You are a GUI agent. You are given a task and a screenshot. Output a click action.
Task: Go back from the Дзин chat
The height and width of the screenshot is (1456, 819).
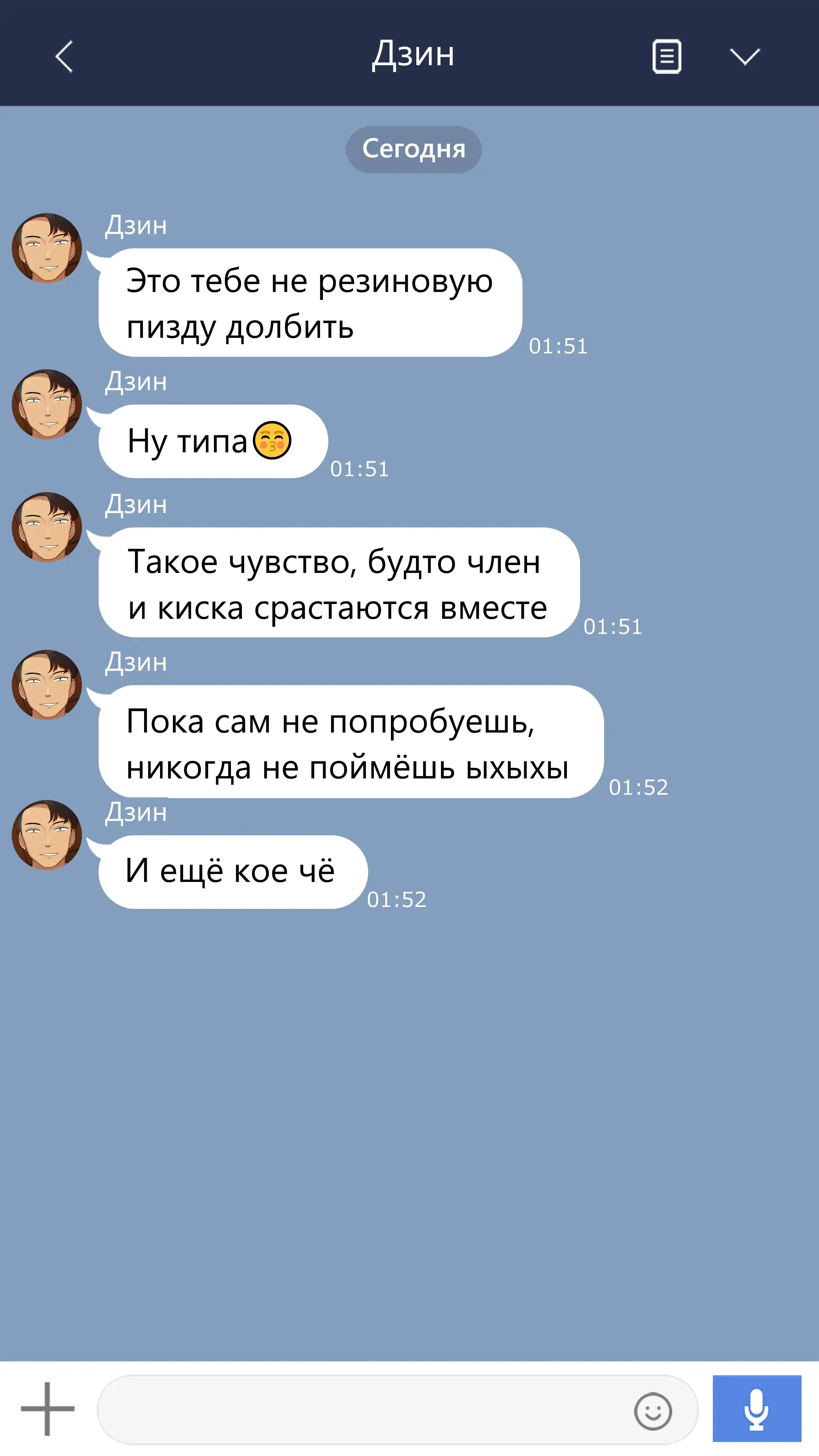(x=64, y=56)
